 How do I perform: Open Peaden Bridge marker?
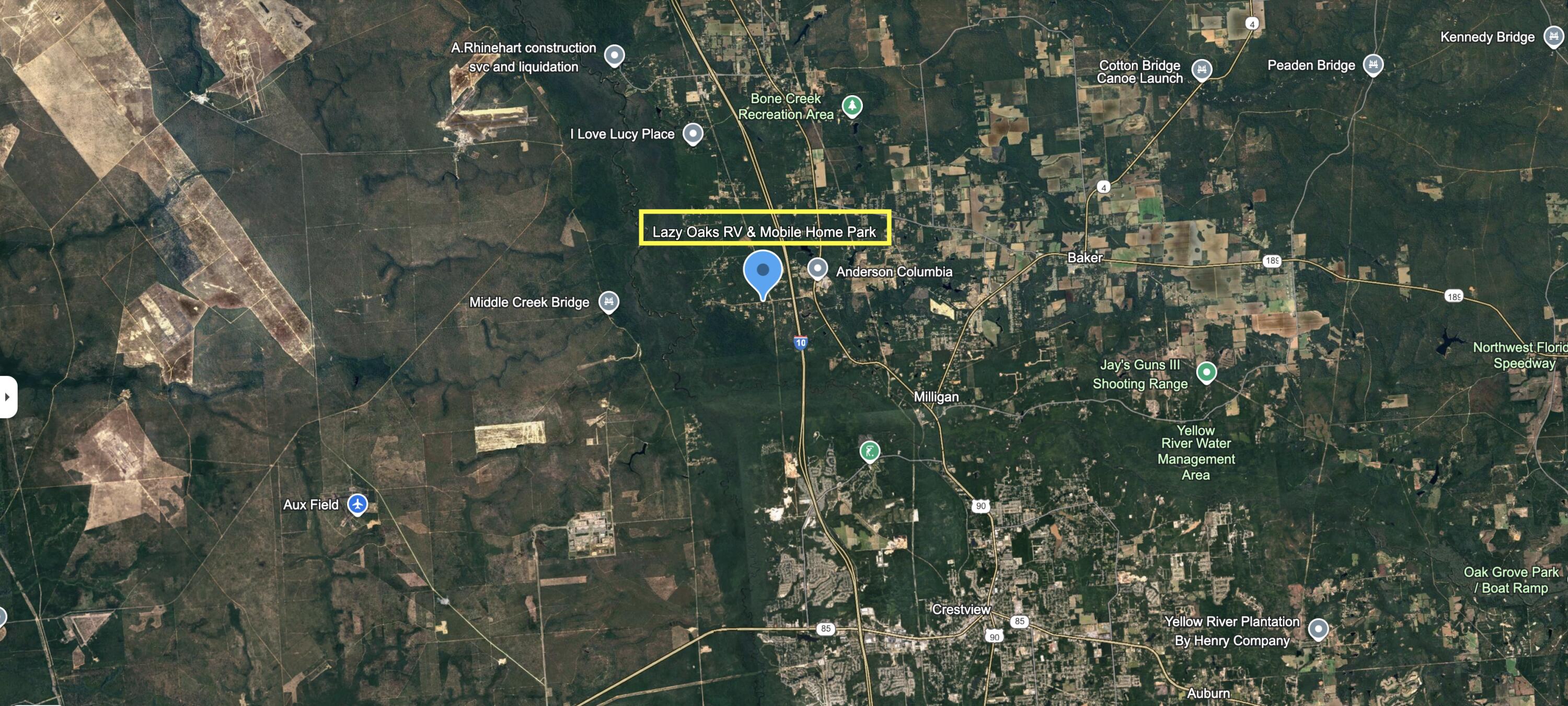click(1373, 64)
